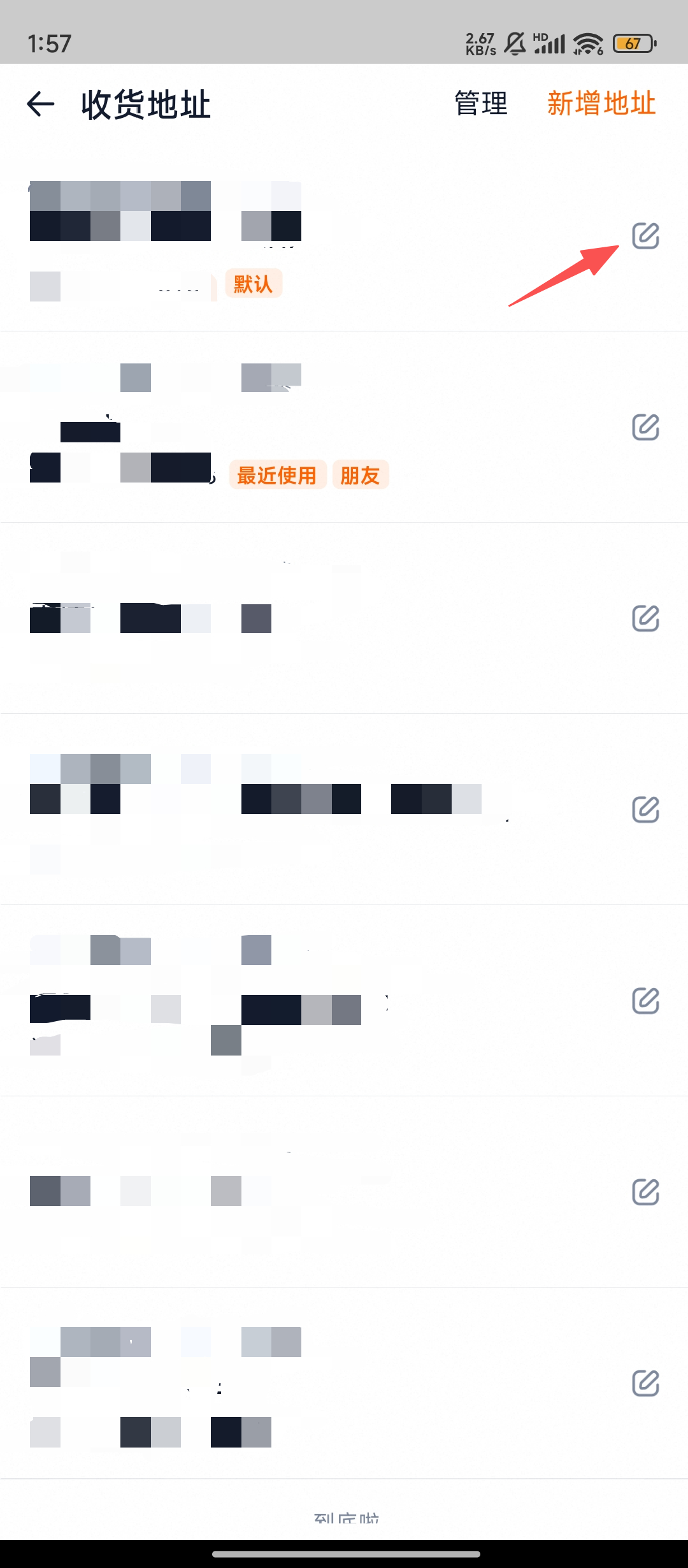This screenshot has height=1568, width=688.
Task: Open 管理 to manage addresses
Action: click(x=481, y=104)
